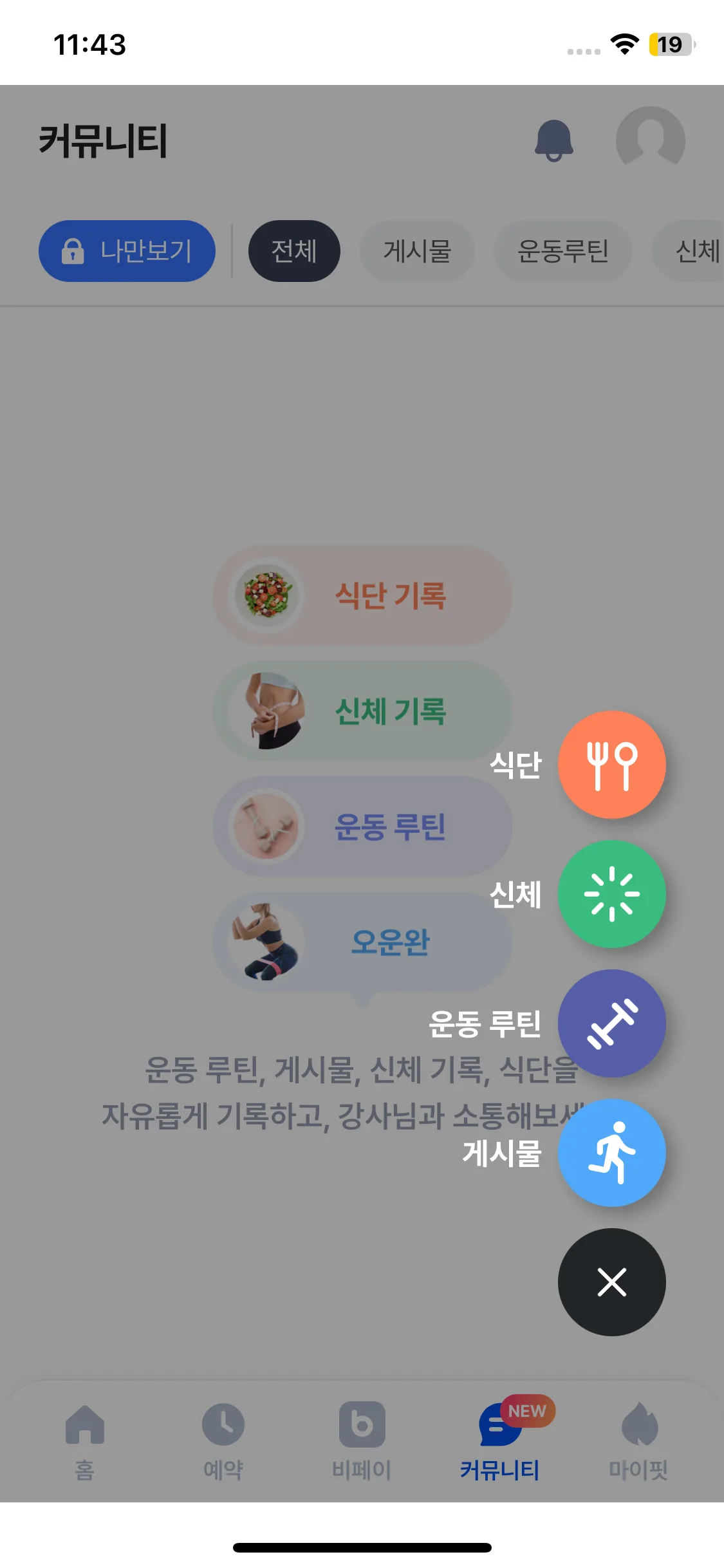Image resolution: width=724 pixels, height=1568 pixels.
Task: Select the 전체 filter chip
Action: (x=294, y=251)
